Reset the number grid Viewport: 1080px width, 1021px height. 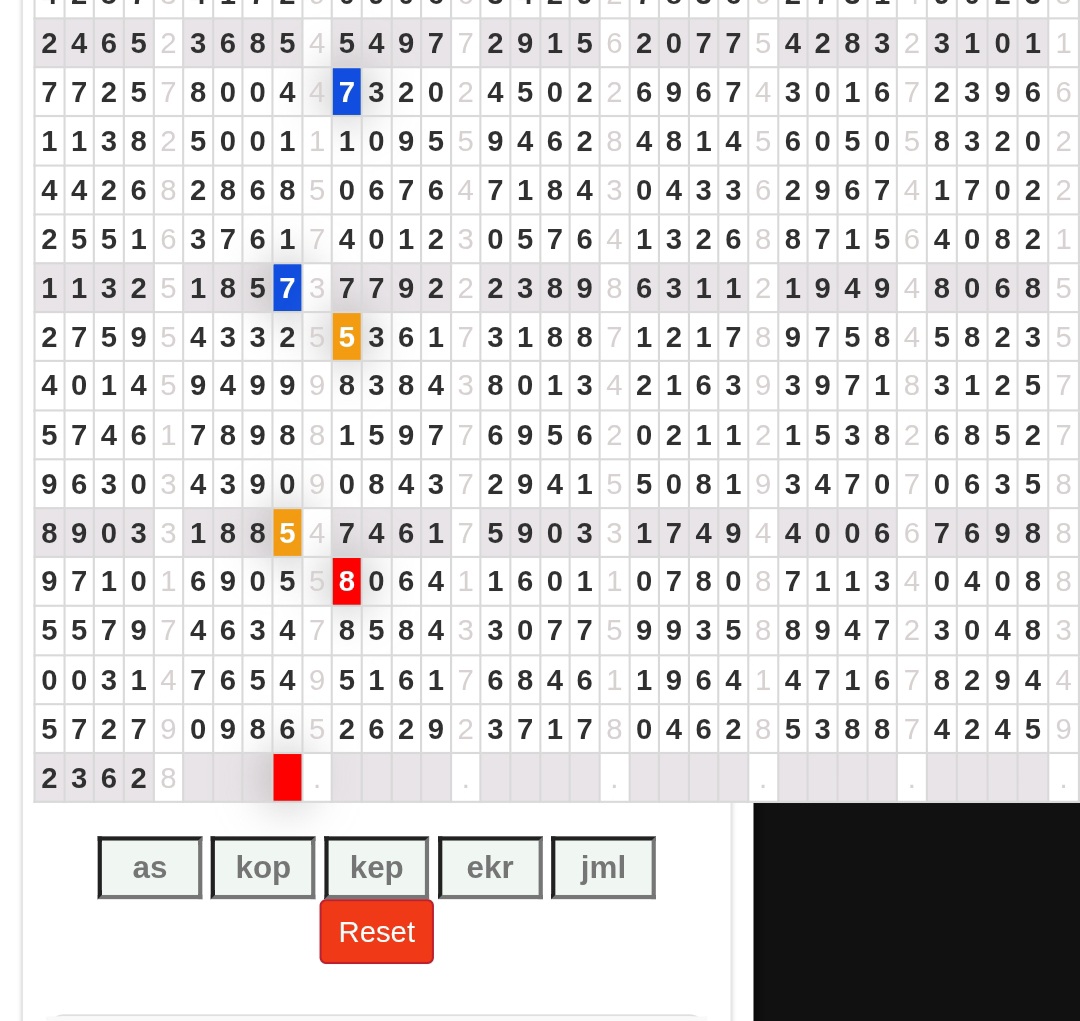click(x=376, y=932)
